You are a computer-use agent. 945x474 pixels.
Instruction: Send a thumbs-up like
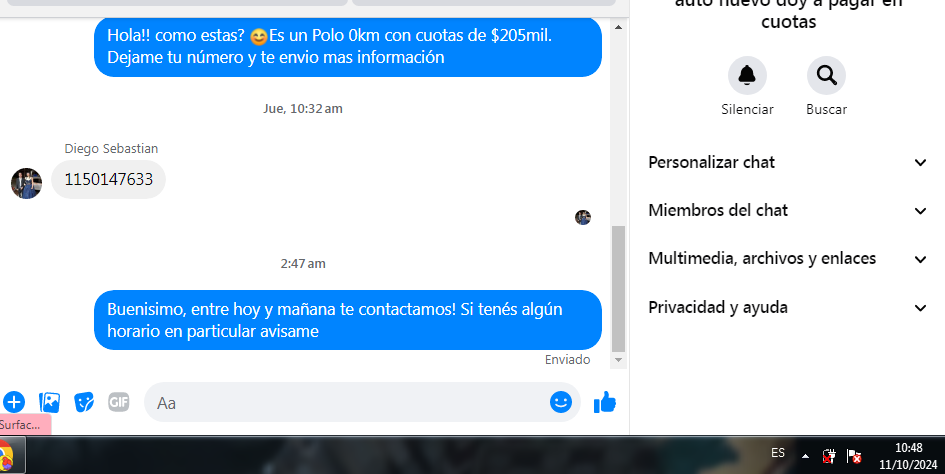tap(604, 402)
